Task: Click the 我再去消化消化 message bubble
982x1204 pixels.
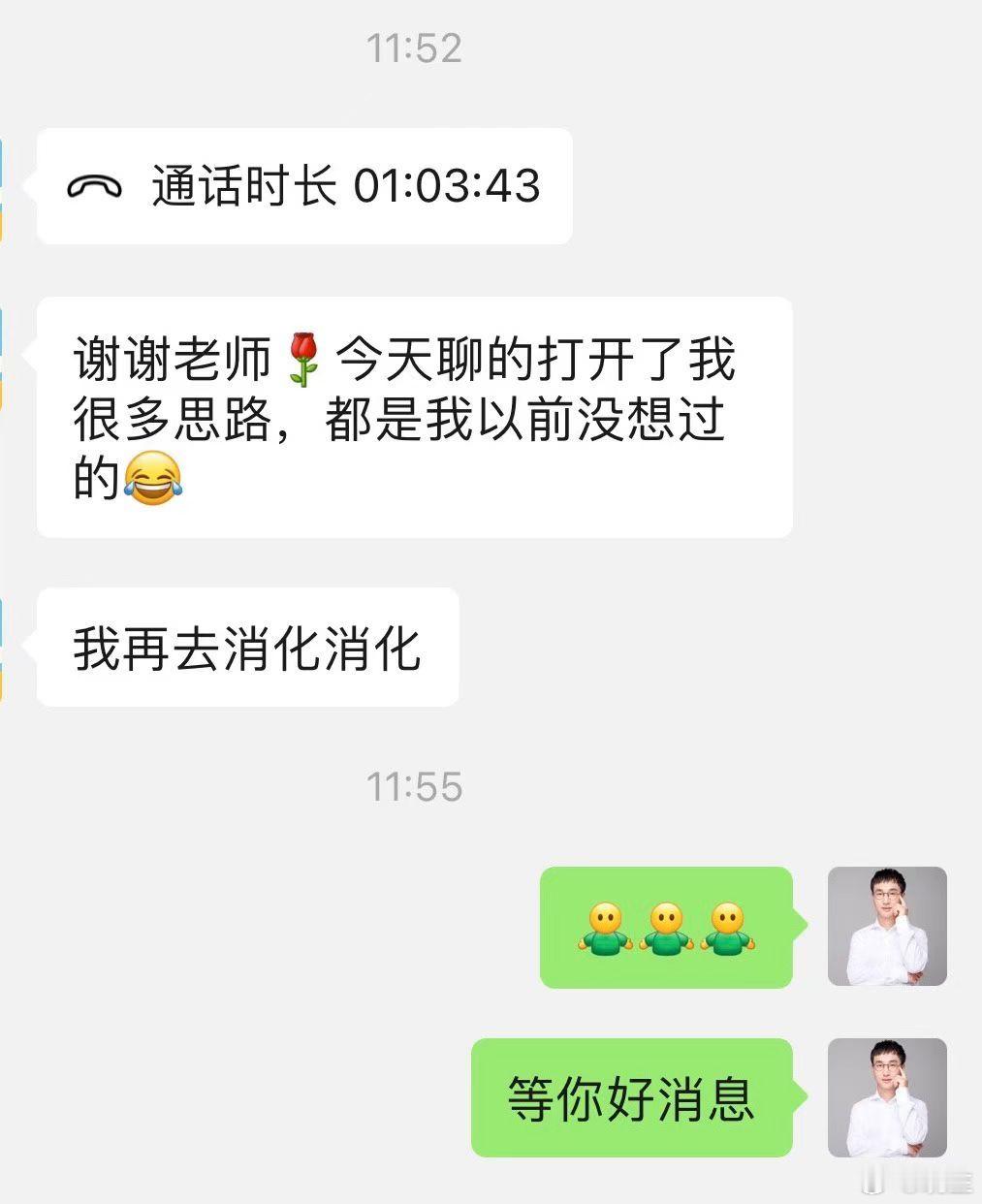Action: click(246, 648)
